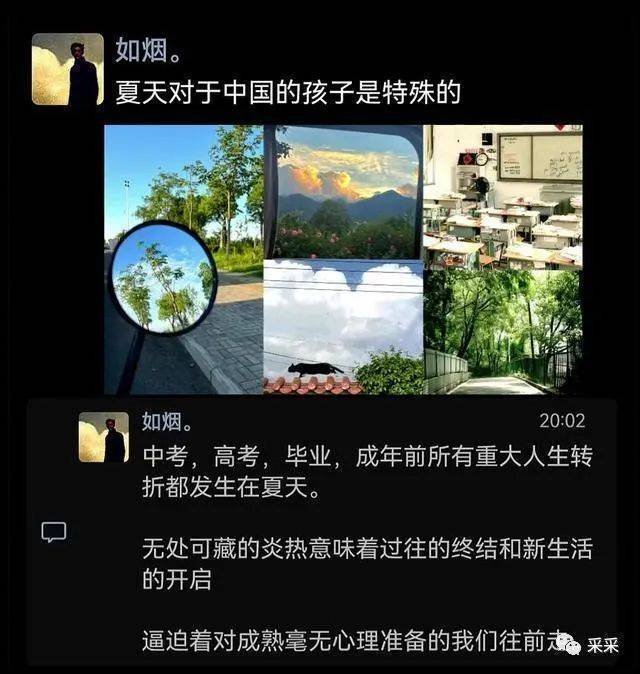Tap the speech bubble comment icon

[54, 532]
